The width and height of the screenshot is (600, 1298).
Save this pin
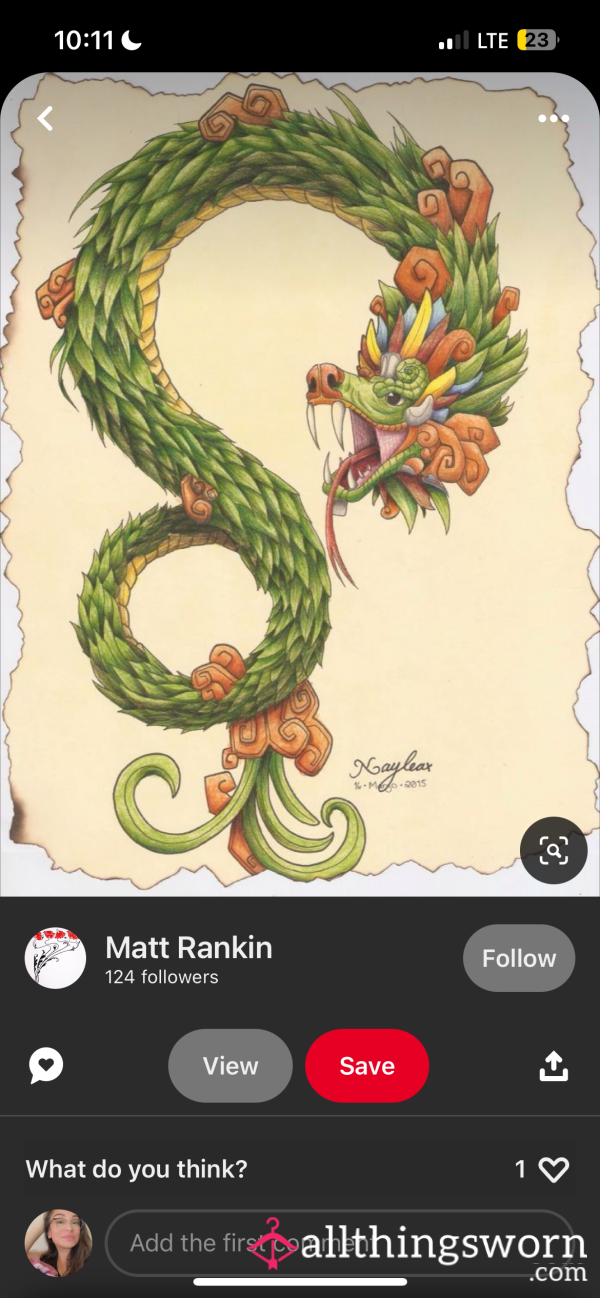(367, 1066)
